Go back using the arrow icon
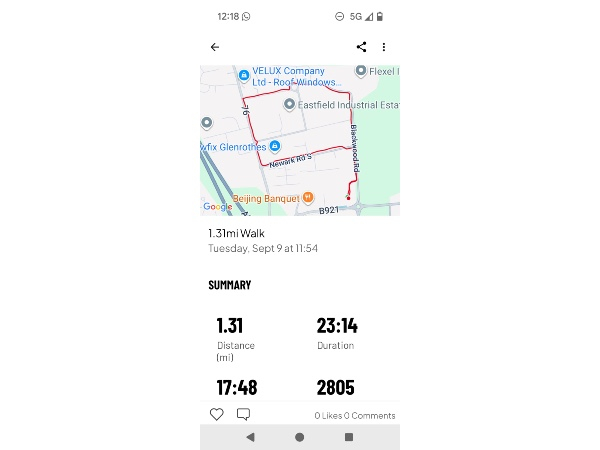This screenshot has width=600, height=450. (215, 47)
